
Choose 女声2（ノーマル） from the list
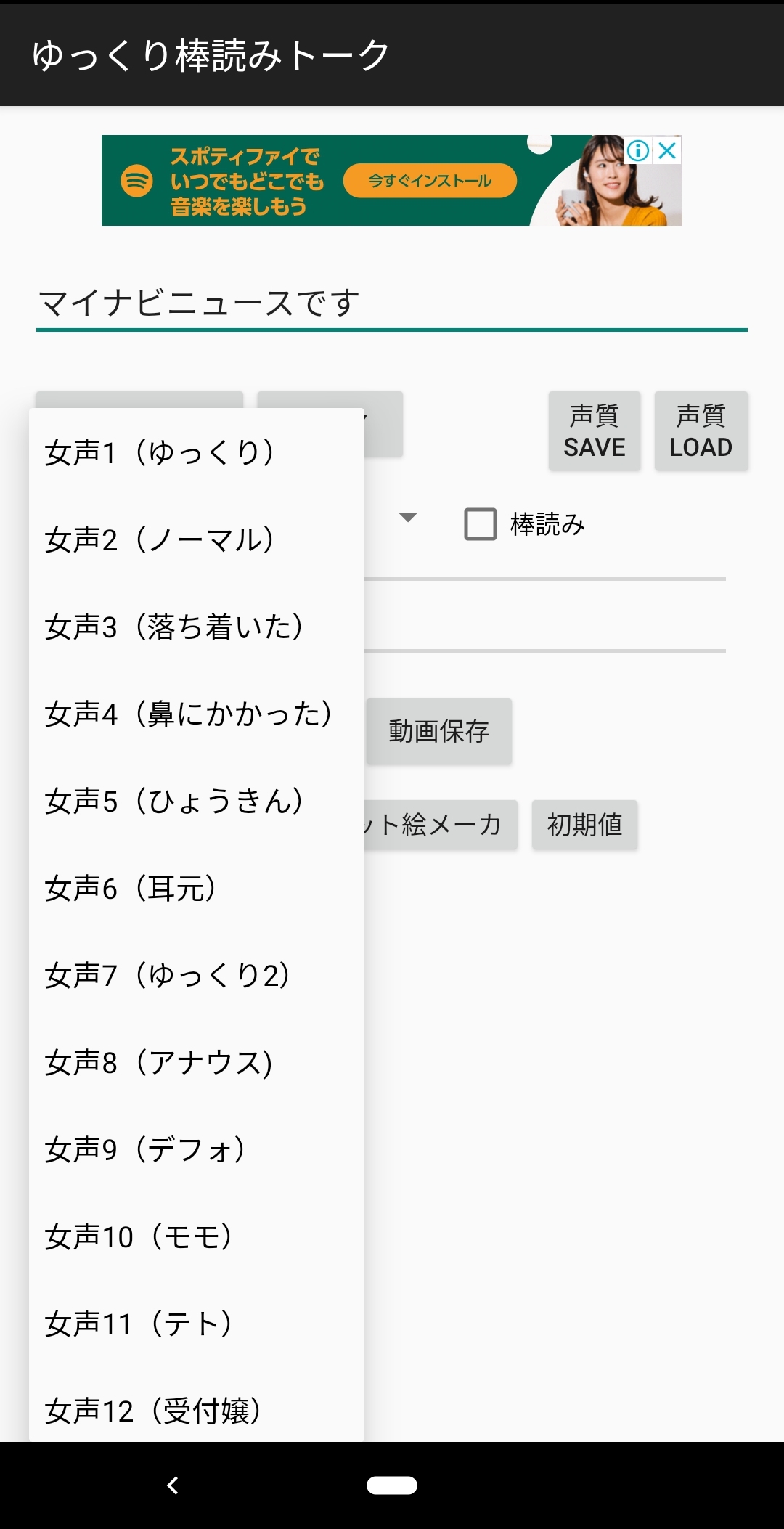pyautogui.click(x=196, y=539)
